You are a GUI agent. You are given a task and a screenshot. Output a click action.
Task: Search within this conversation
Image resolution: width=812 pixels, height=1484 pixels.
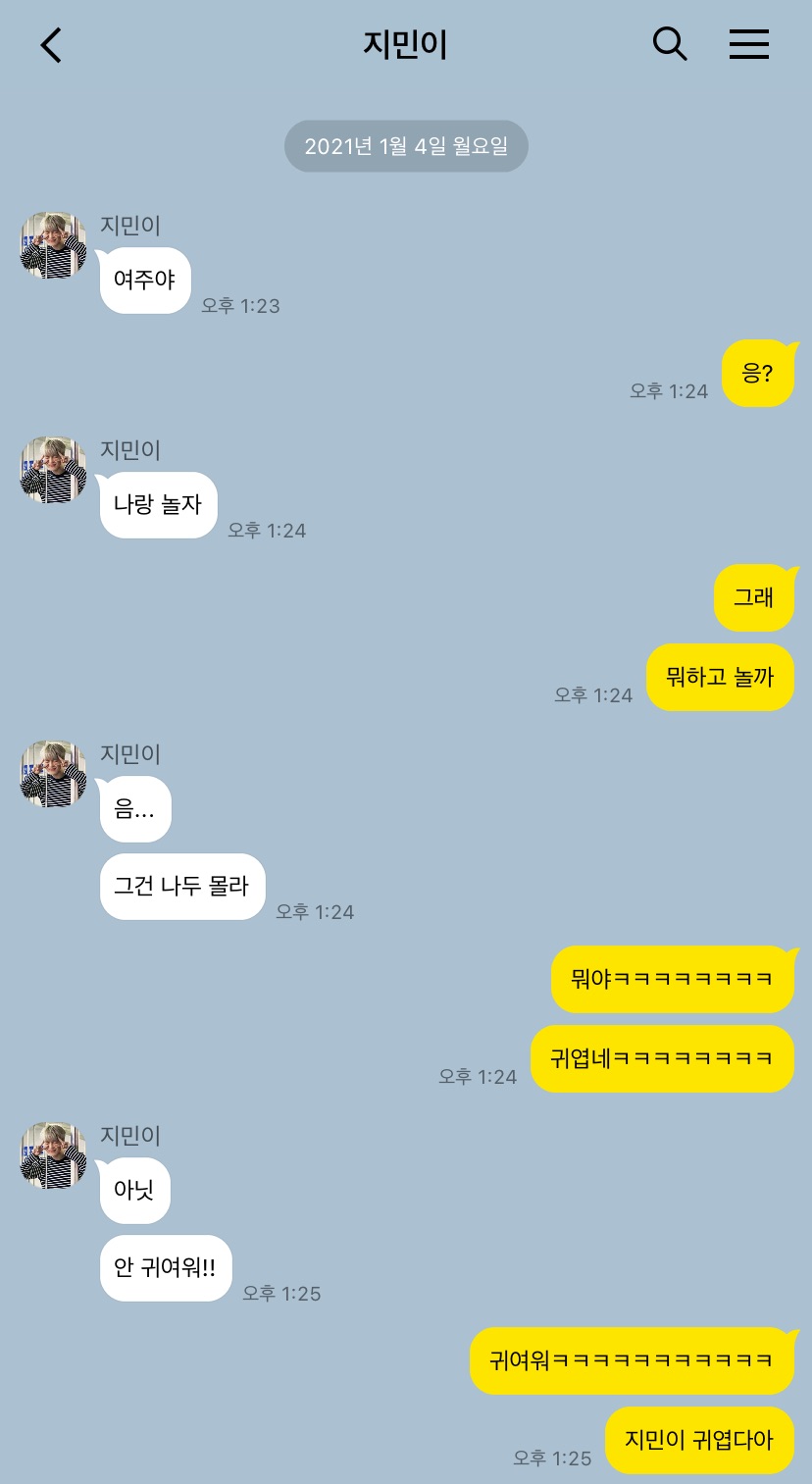(670, 44)
